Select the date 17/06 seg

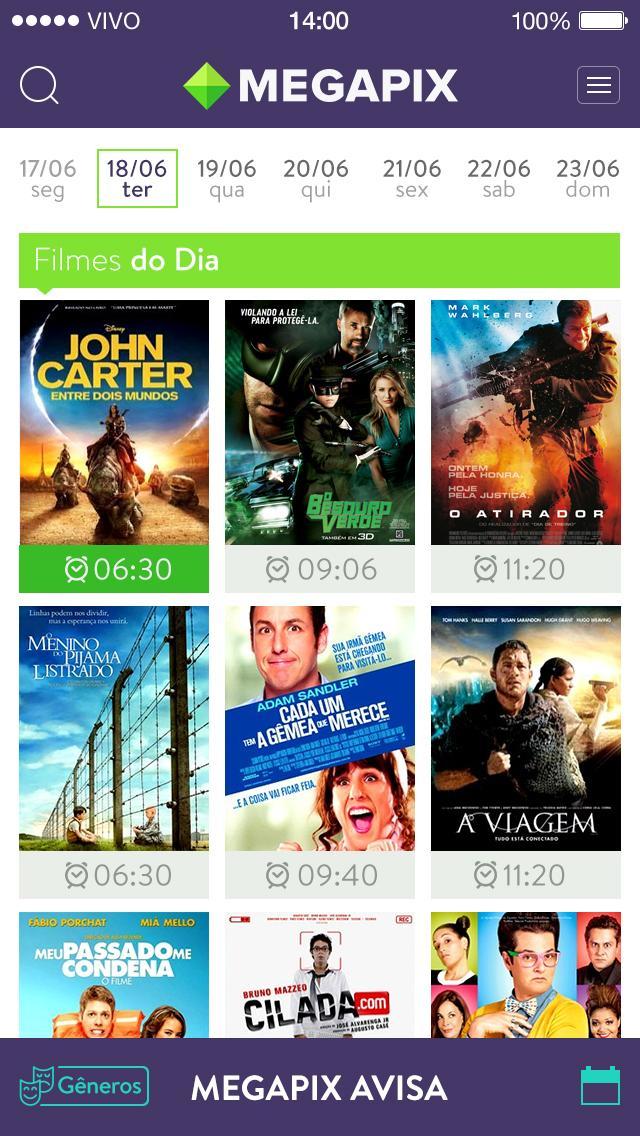(x=47, y=178)
